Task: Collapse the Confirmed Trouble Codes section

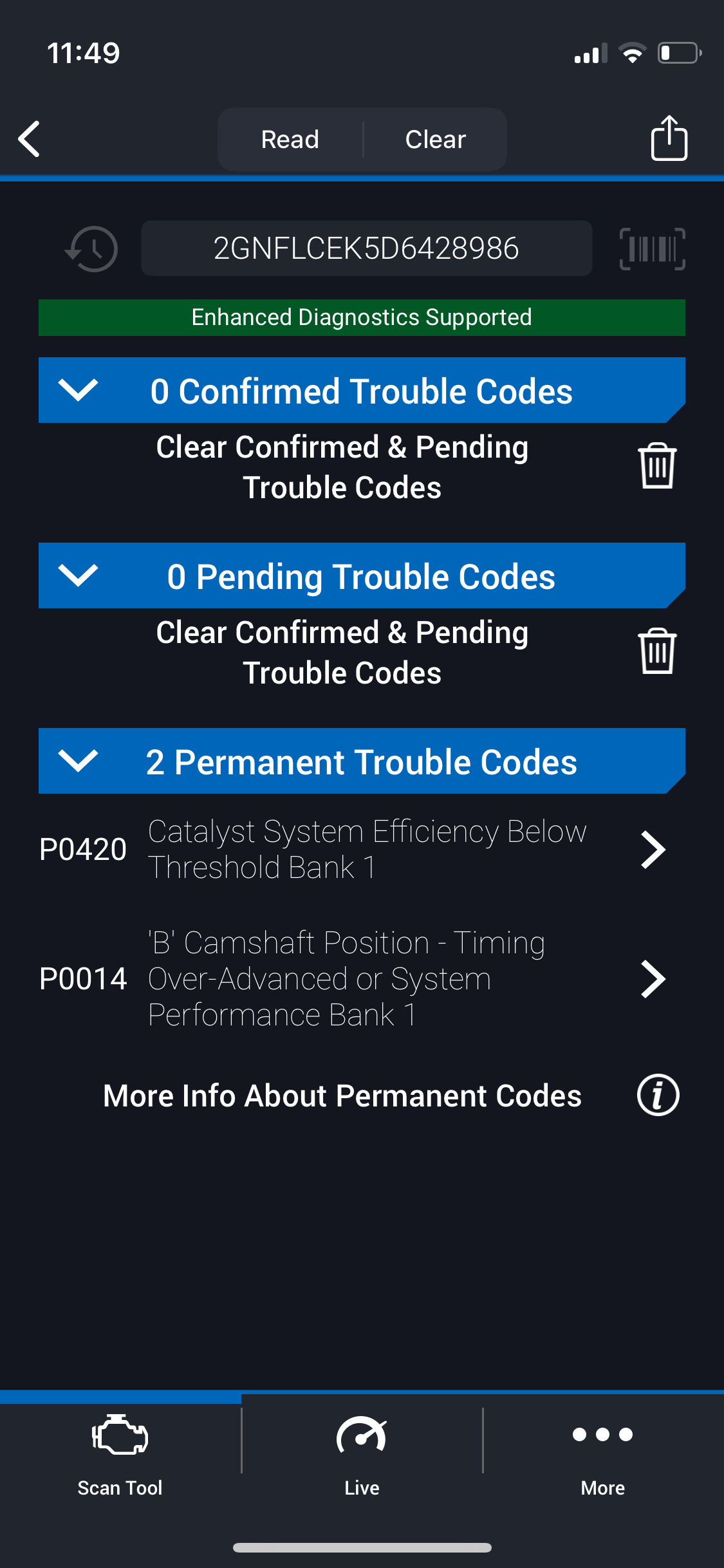Action: (x=78, y=390)
